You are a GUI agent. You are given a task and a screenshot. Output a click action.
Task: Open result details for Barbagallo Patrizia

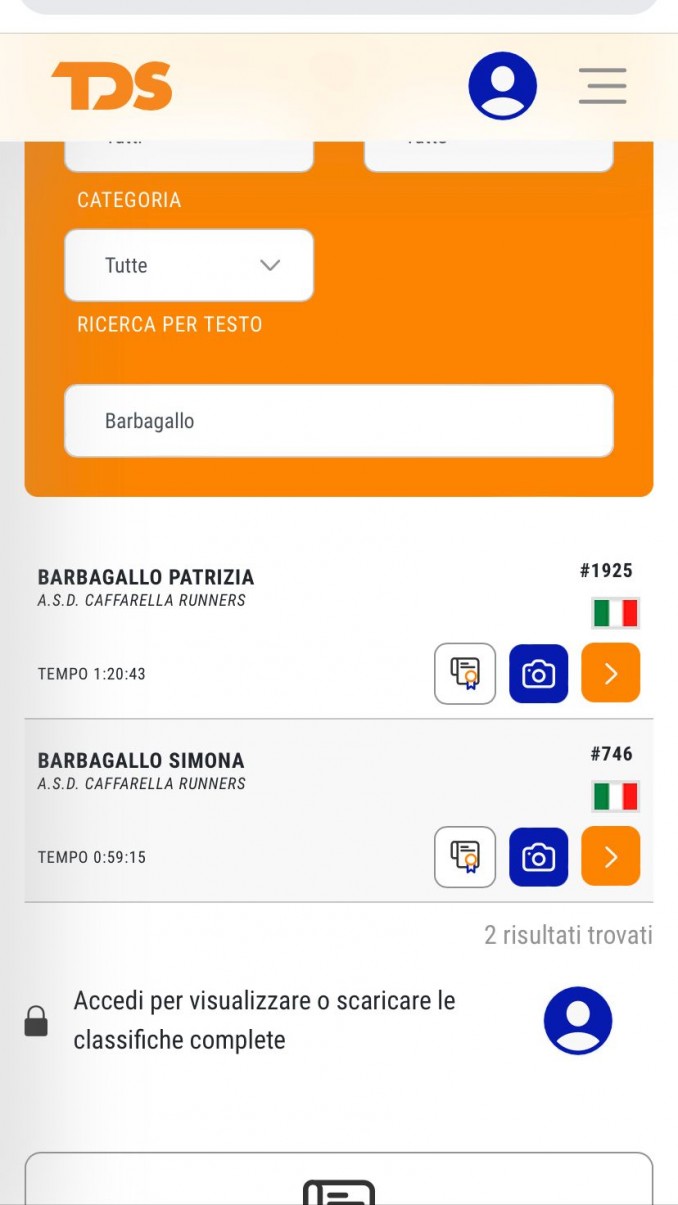[x=611, y=673]
